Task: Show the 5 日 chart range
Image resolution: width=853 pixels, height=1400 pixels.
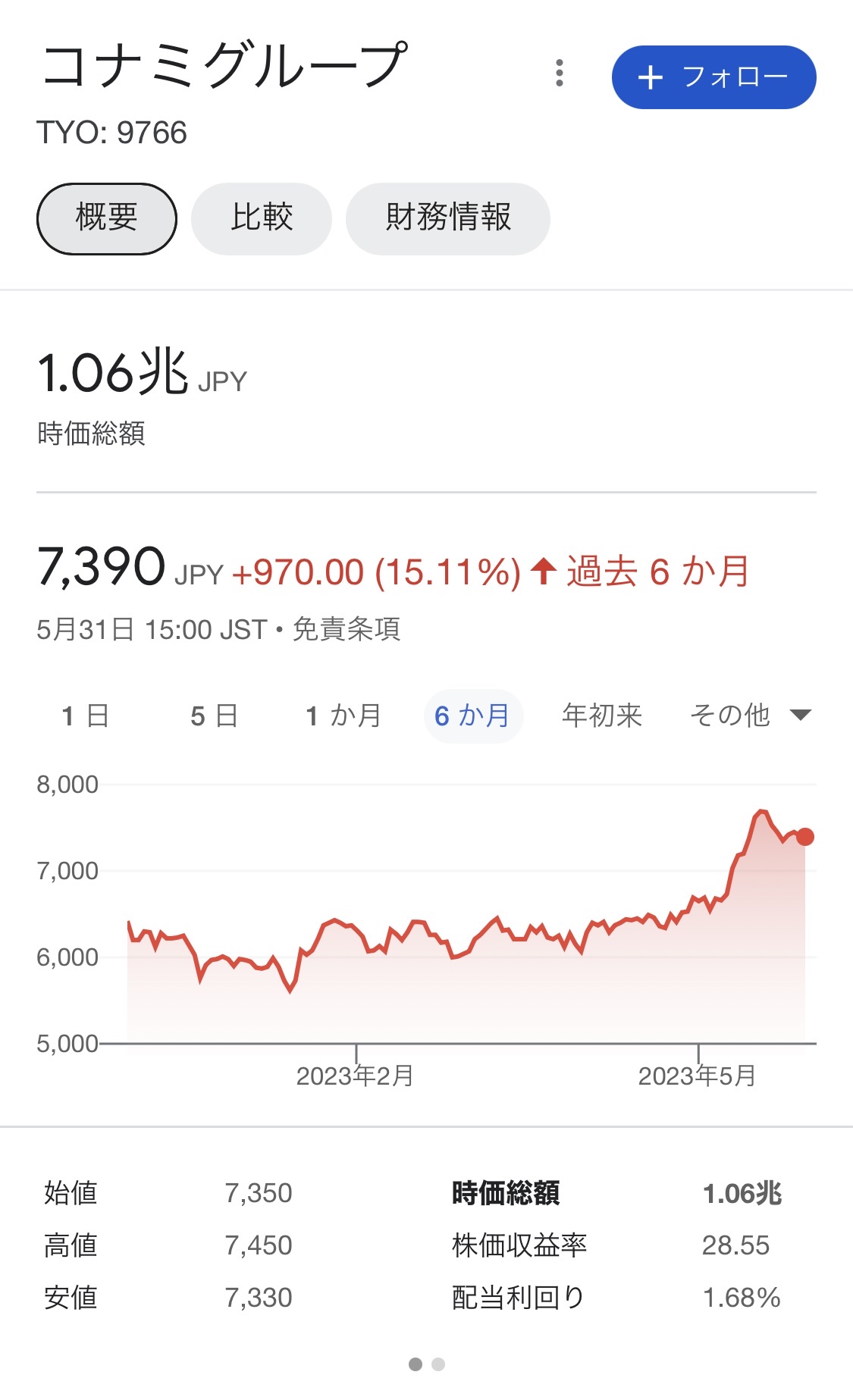Action: [215, 716]
